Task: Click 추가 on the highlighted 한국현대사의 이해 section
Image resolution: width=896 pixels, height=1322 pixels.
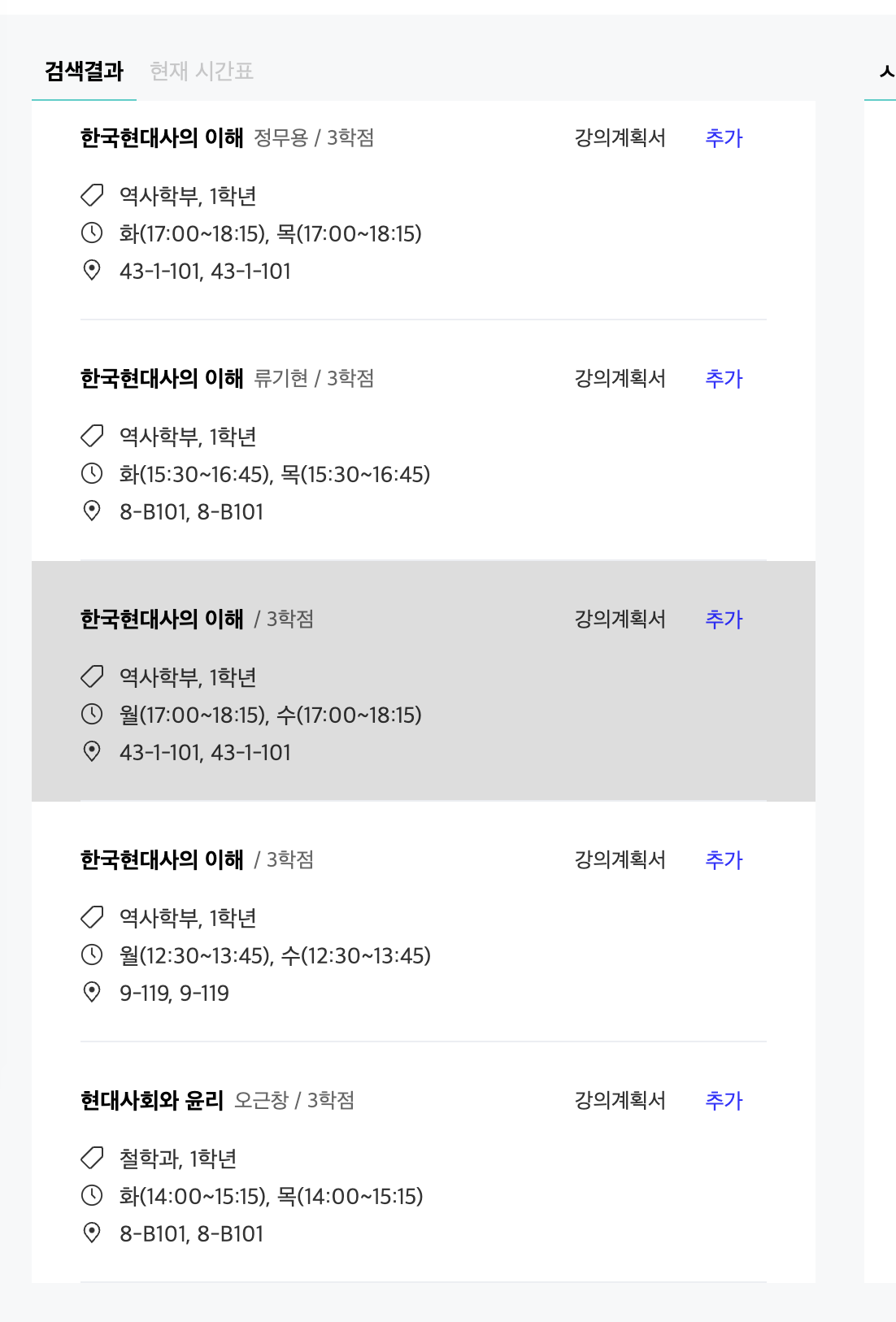Action: 724,619
